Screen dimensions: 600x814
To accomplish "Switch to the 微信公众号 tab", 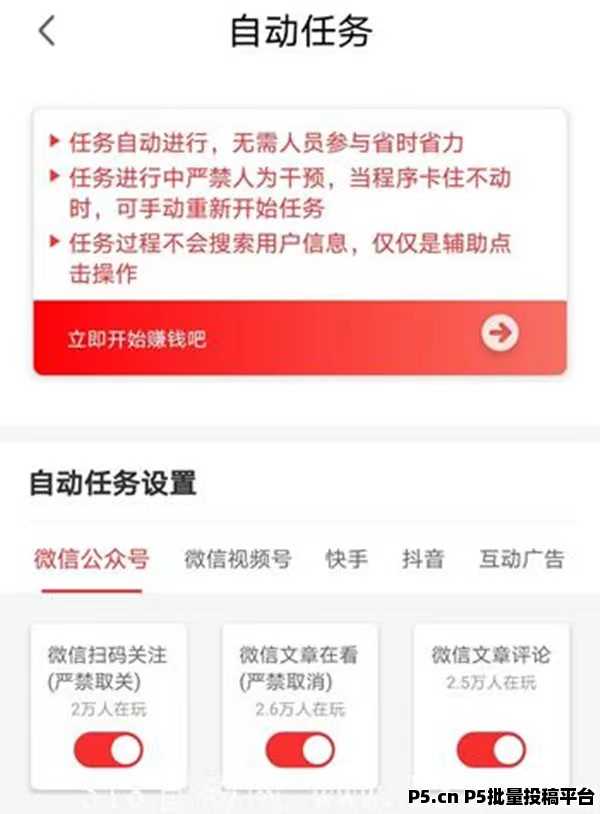I will (x=91, y=559).
